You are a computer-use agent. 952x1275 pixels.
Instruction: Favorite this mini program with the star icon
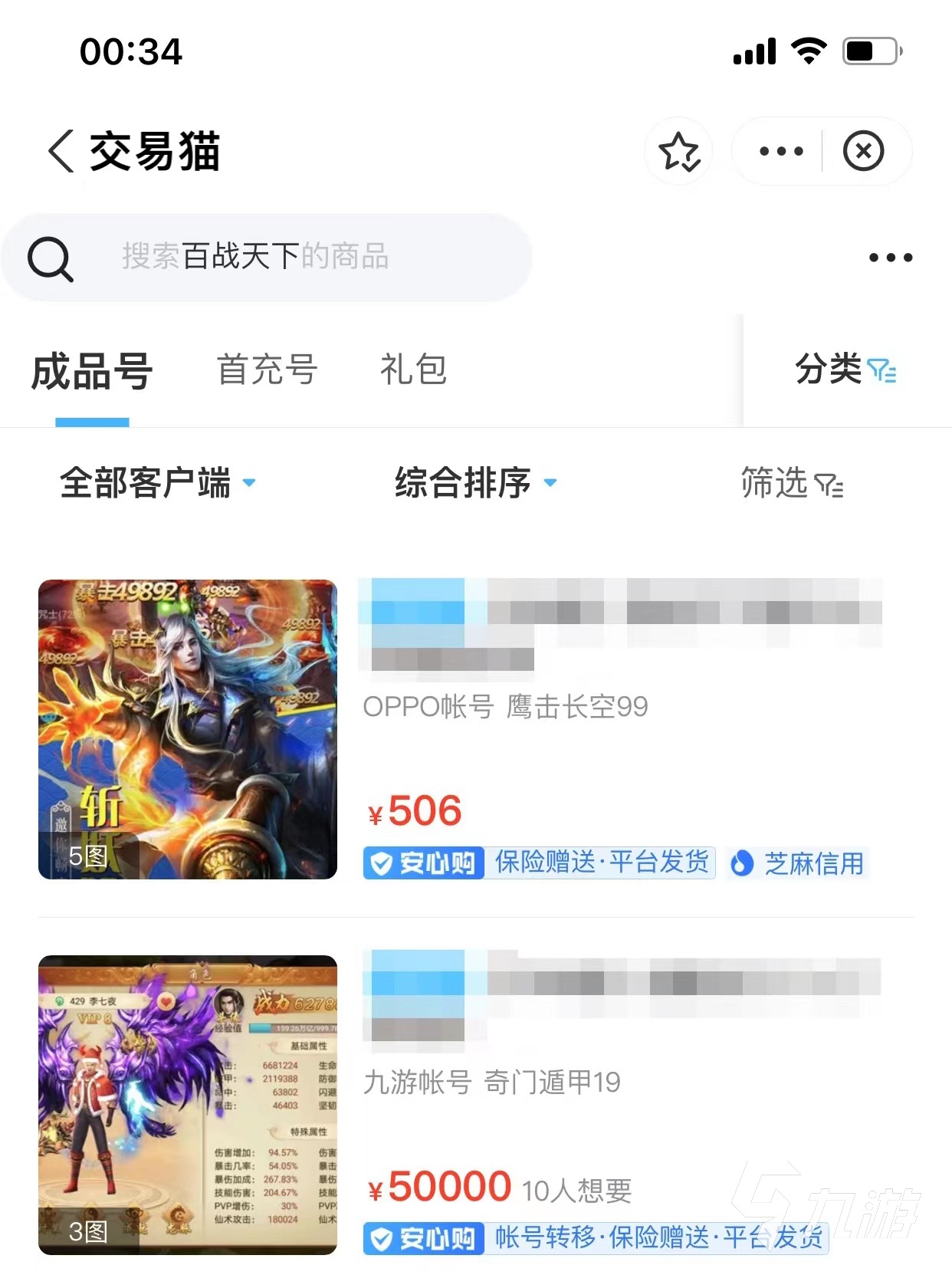point(679,151)
